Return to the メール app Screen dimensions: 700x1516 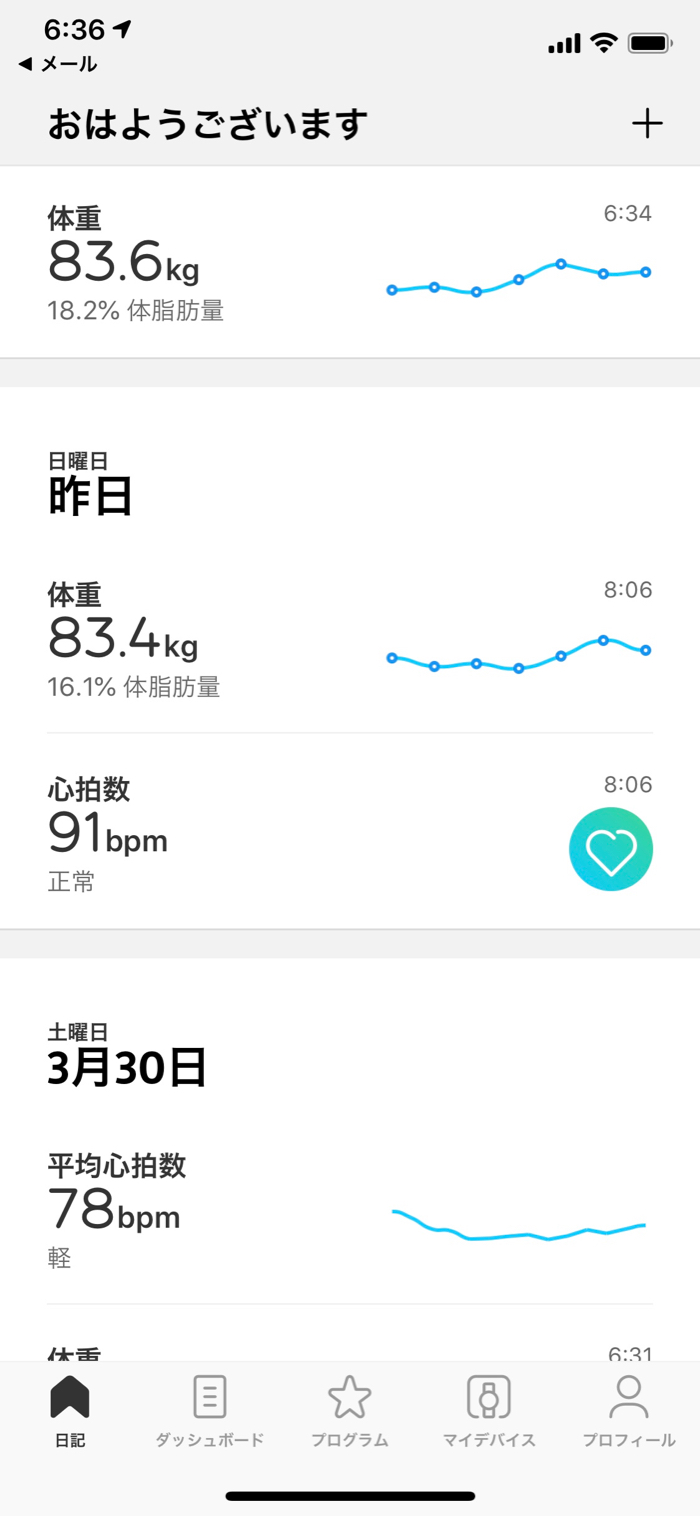coord(58,64)
